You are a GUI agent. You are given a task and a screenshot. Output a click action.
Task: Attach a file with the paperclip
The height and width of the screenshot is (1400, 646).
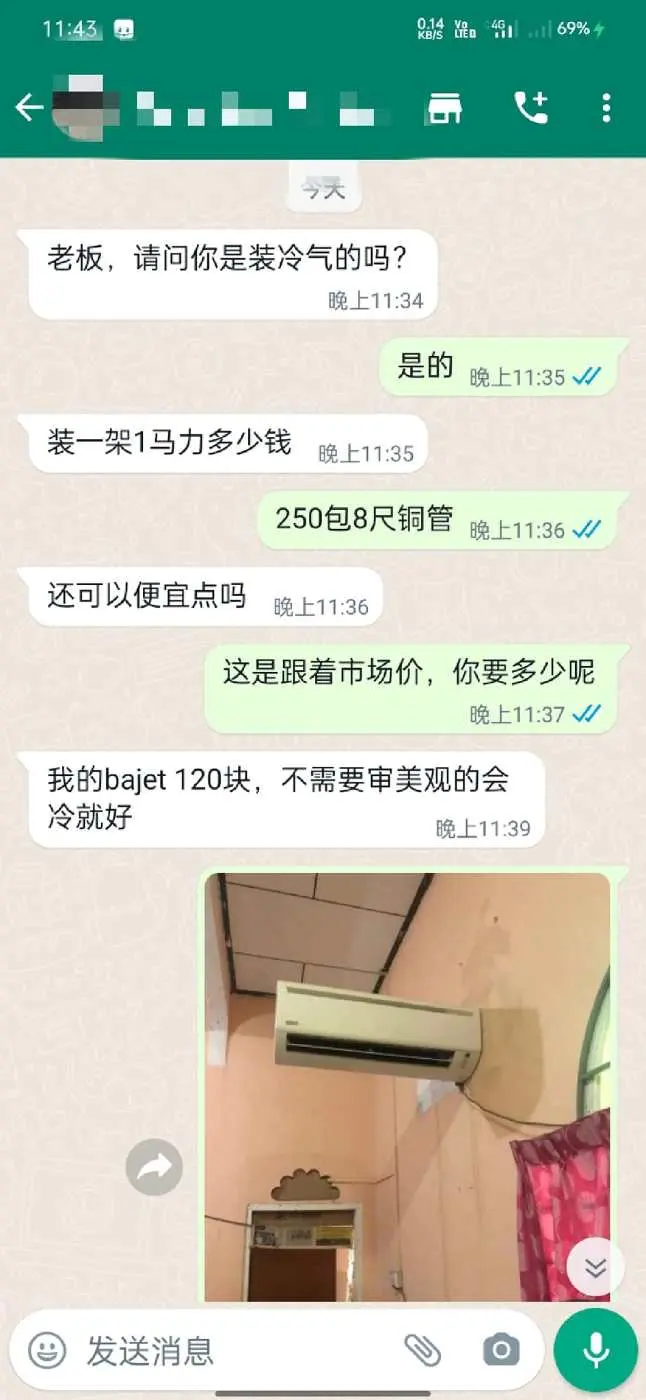point(422,1351)
